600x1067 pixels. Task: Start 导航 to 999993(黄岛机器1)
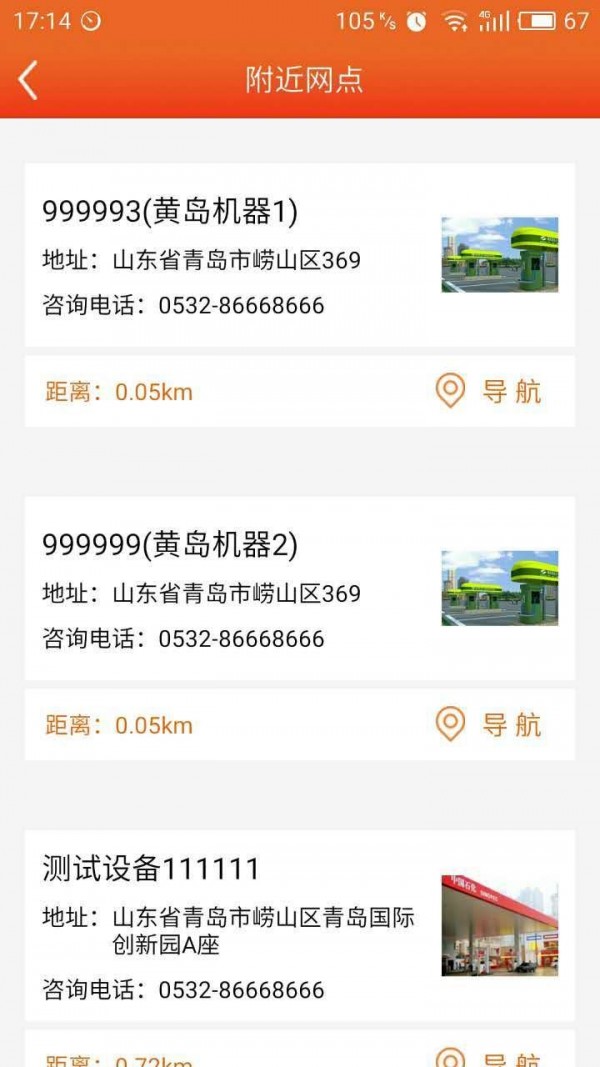click(x=489, y=391)
